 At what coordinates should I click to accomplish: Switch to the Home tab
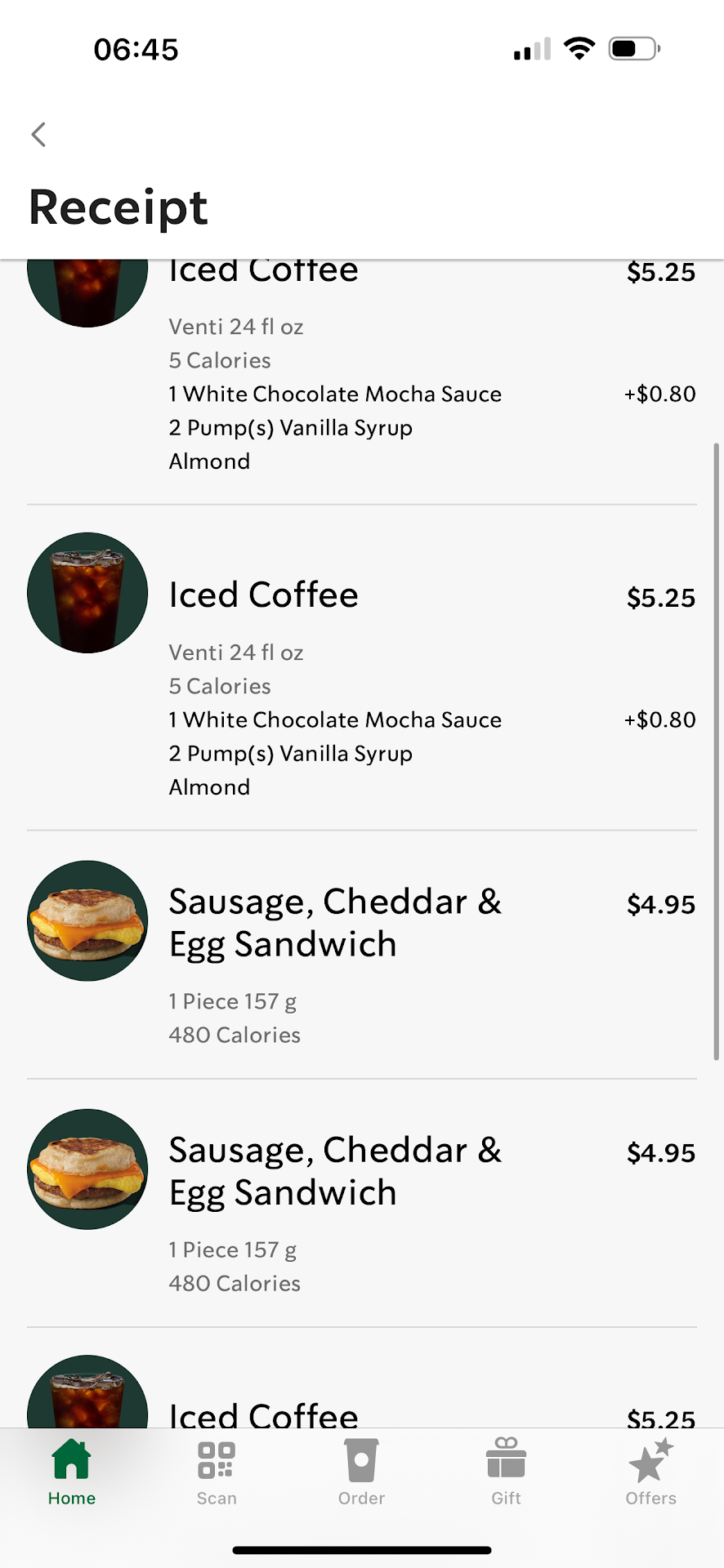click(72, 1471)
